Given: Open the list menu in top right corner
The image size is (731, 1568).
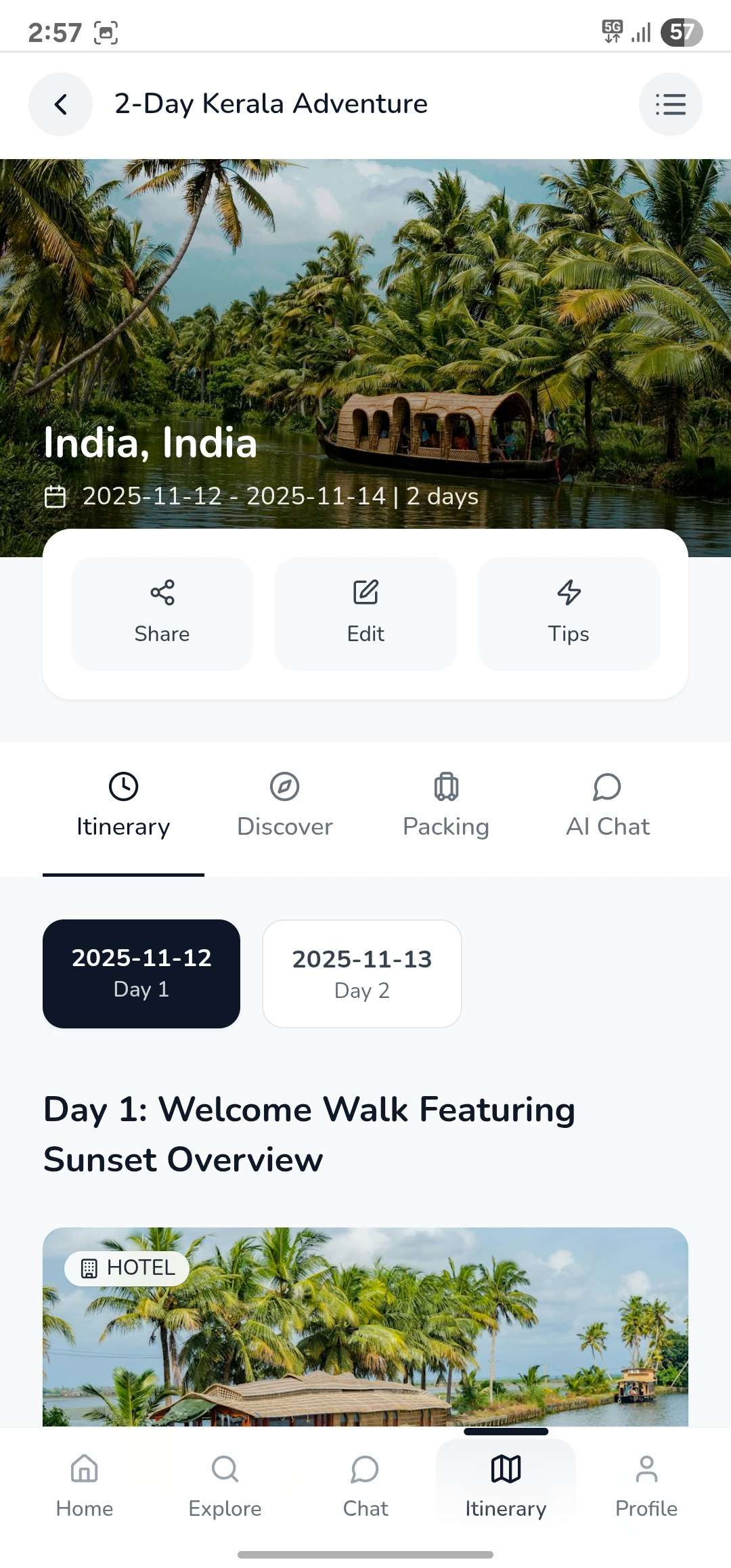Looking at the screenshot, I should coord(670,104).
